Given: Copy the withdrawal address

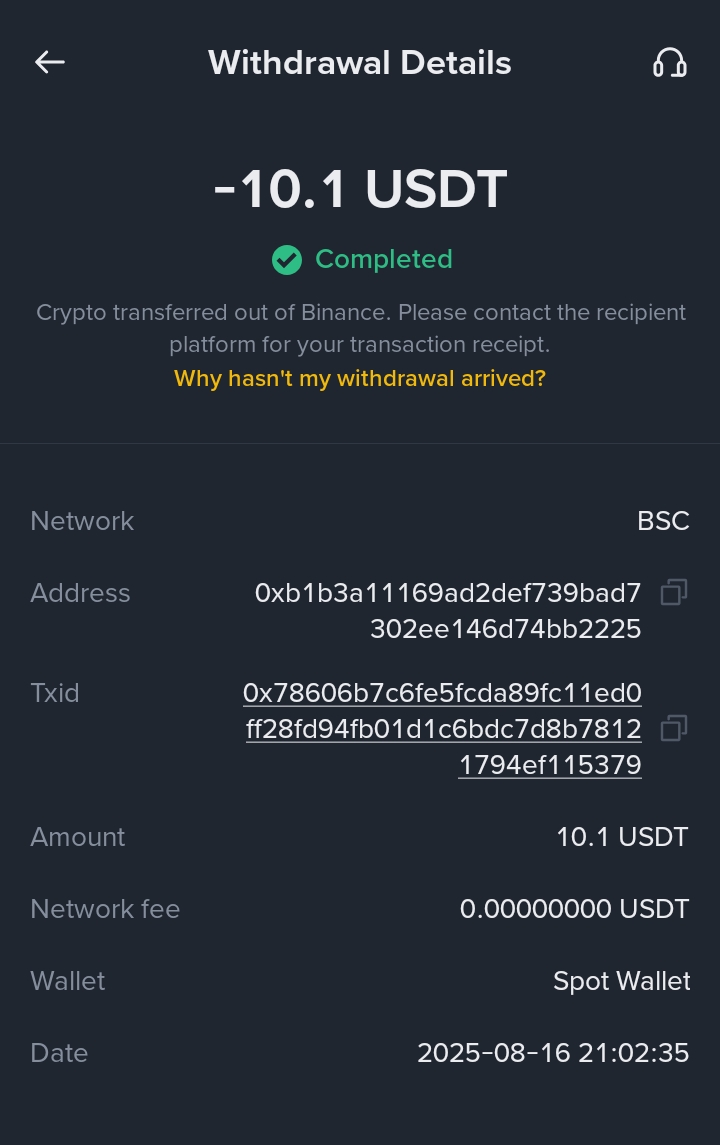Looking at the screenshot, I should 673,593.
